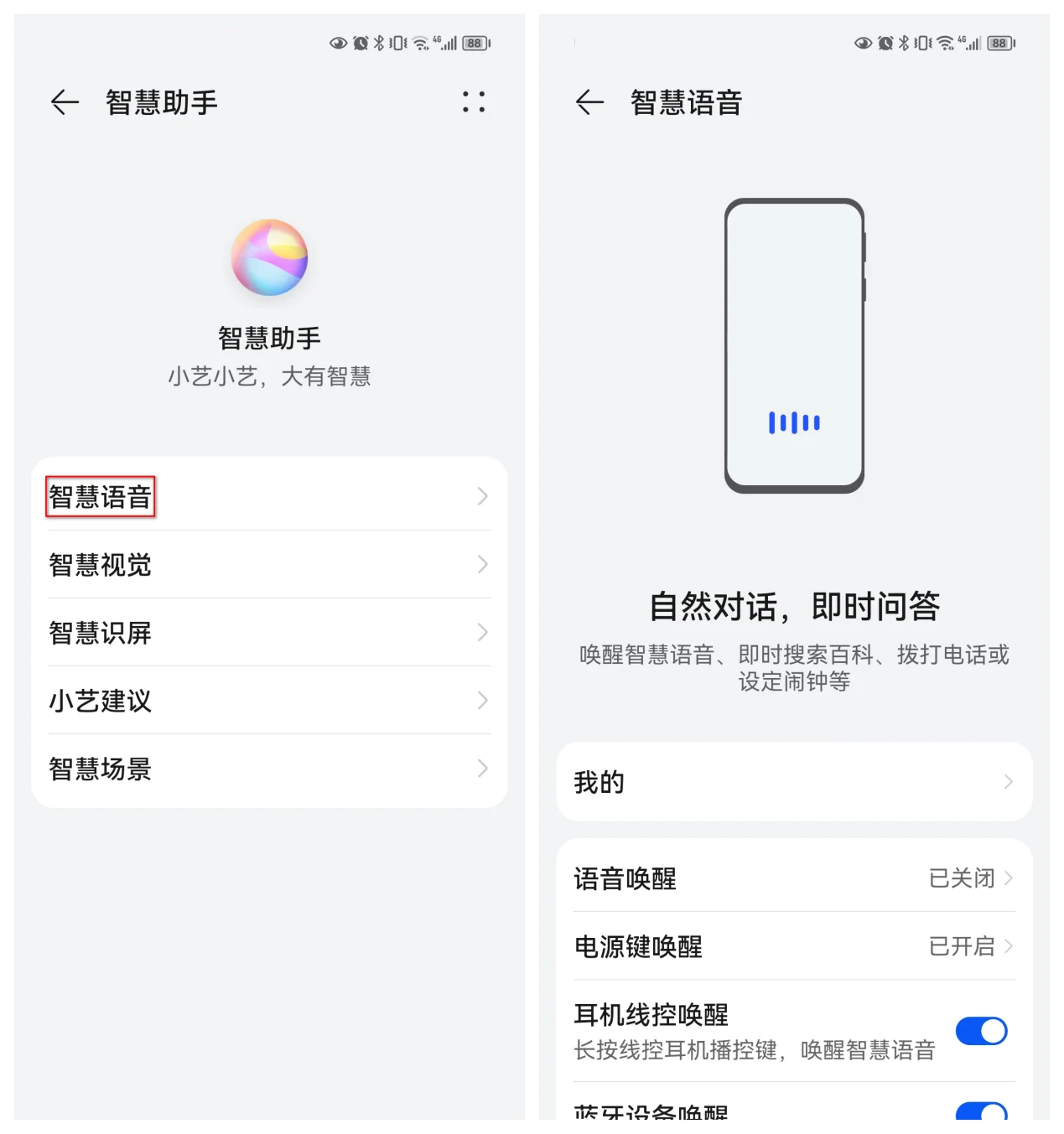Open the 我的 row
The image size is (1064, 1134).
(793, 782)
